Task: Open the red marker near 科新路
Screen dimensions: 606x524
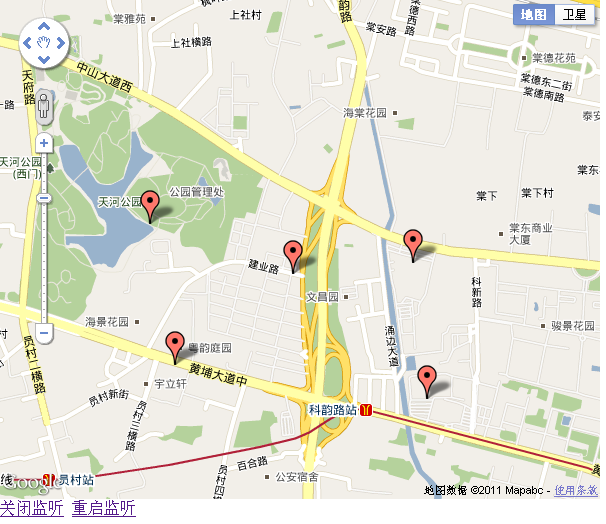Action: point(412,243)
